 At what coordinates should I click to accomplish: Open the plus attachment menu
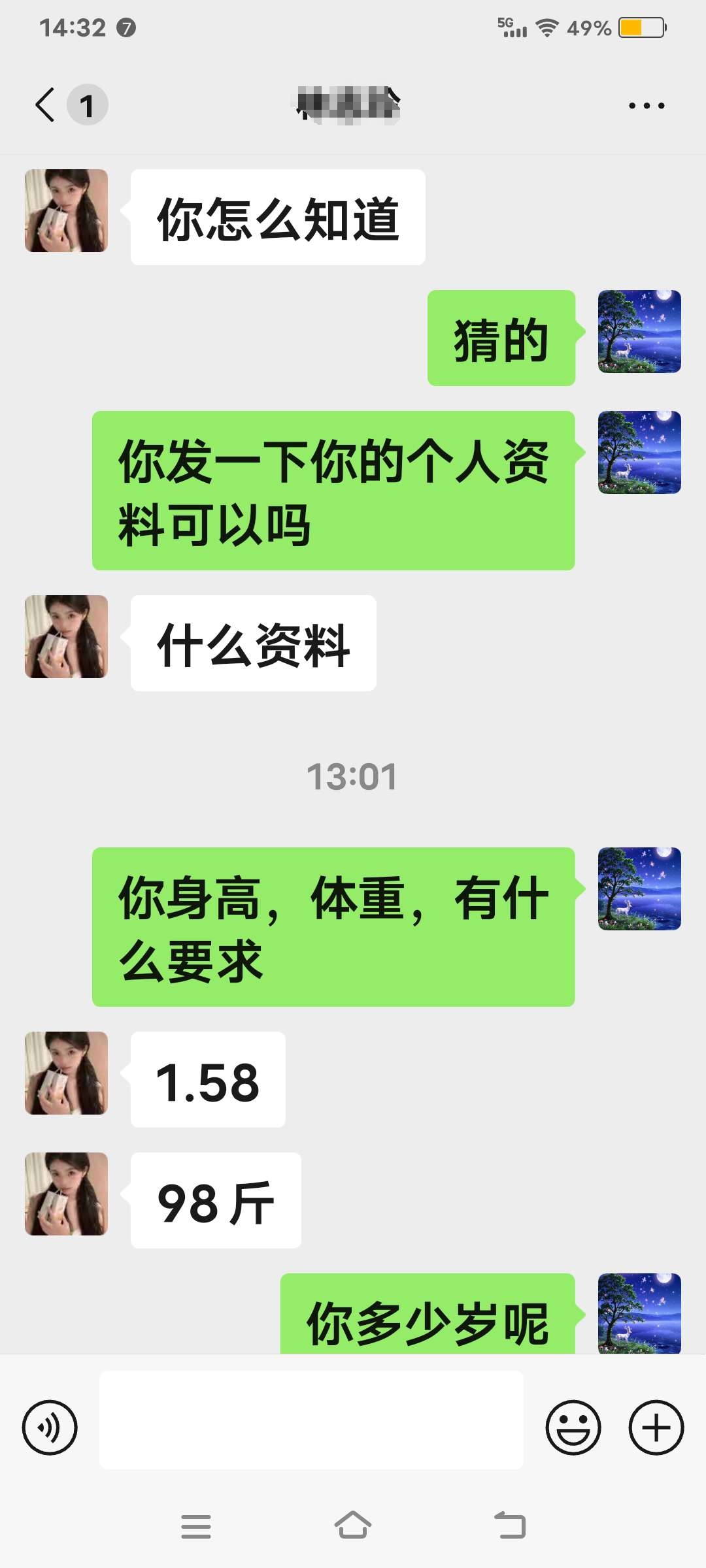[656, 1428]
